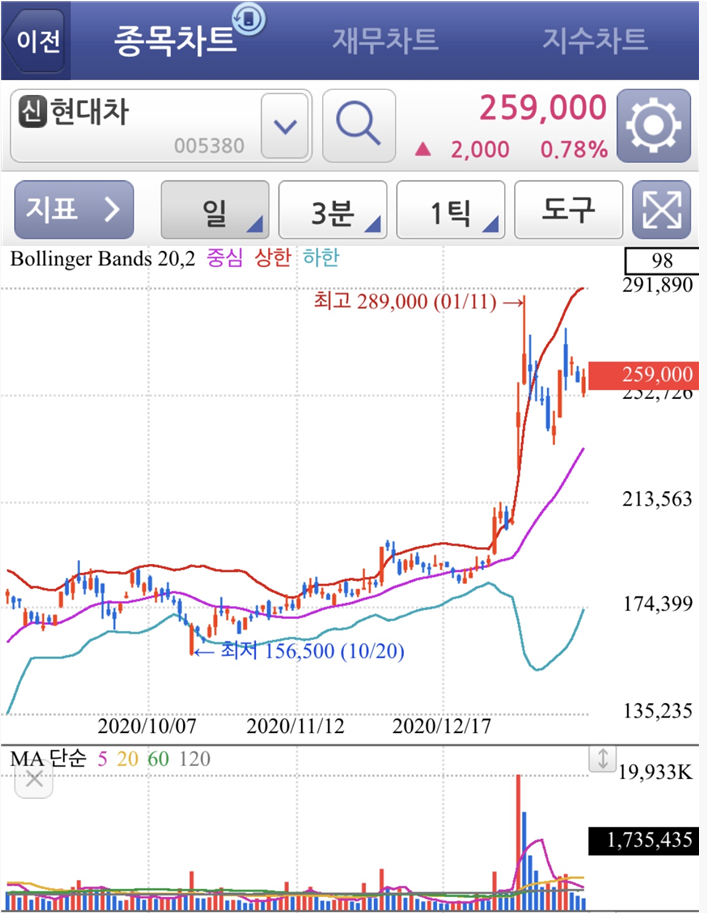Expand chart to full screen

[x=662, y=210]
